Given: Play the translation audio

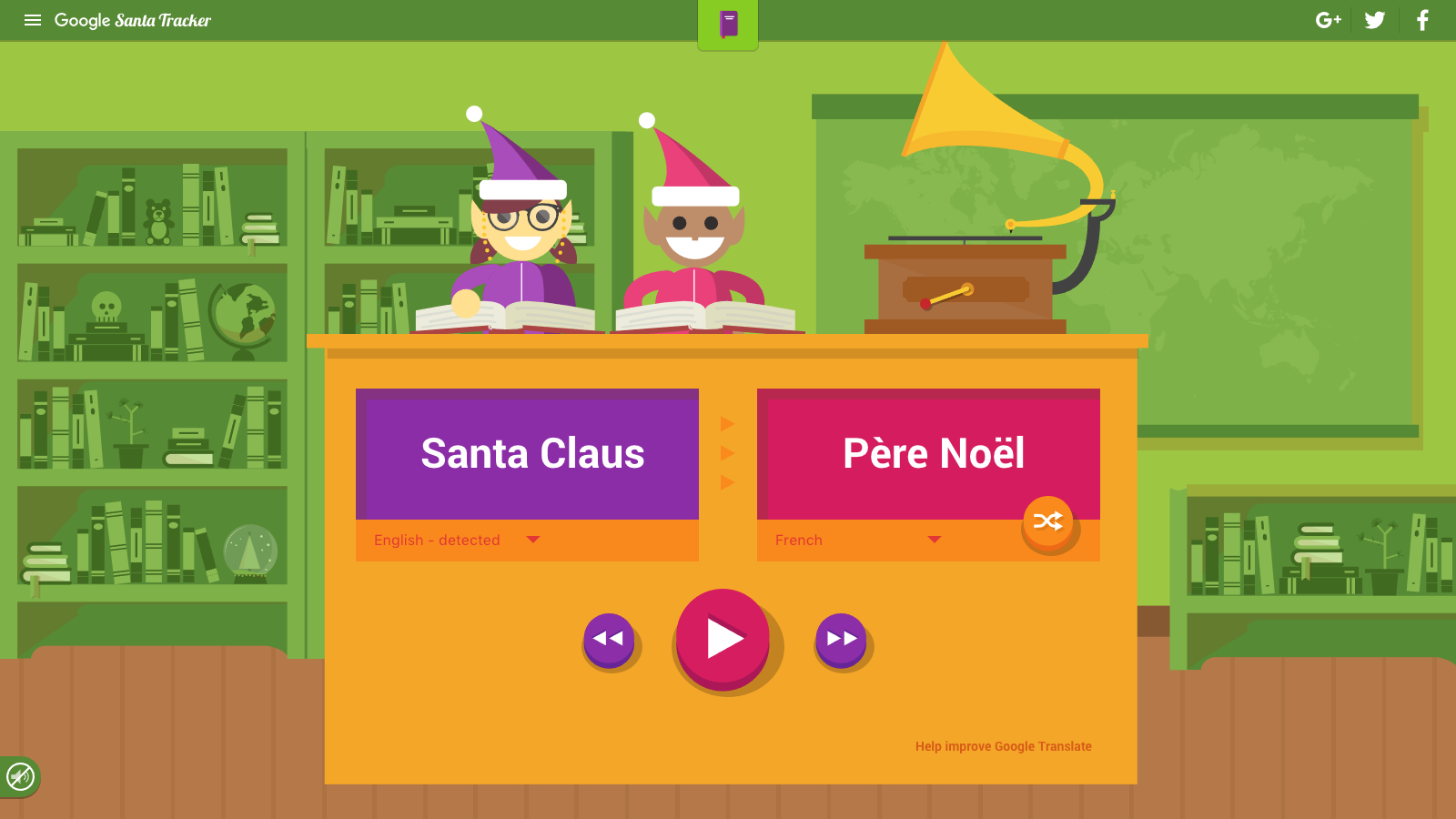Looking at the screenshot, I should tap(723, 638).
